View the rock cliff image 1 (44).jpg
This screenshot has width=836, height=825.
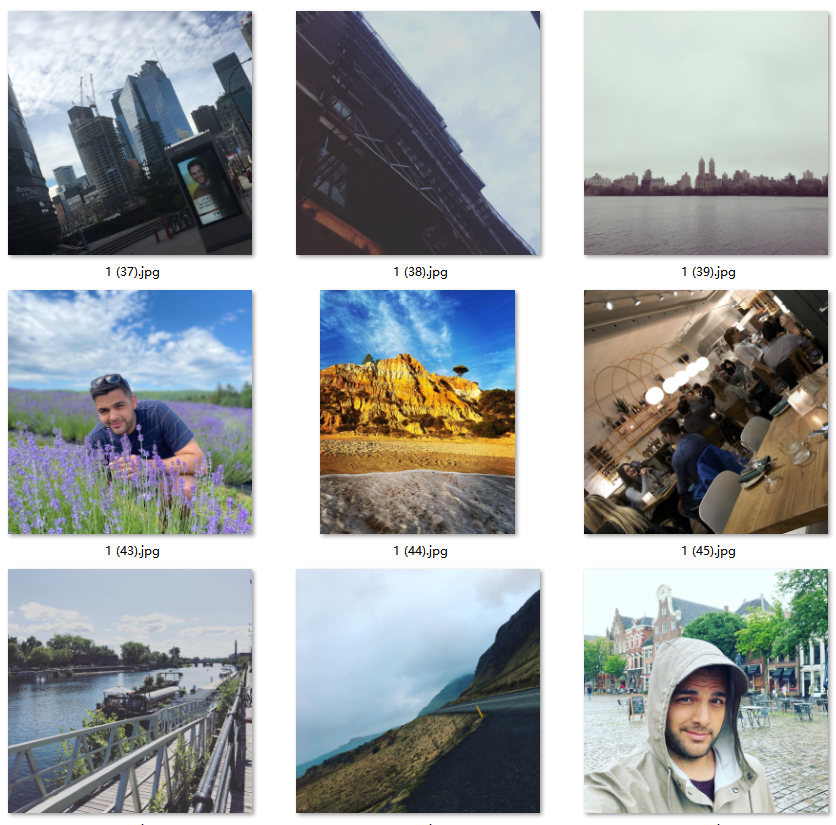point(418,412)
